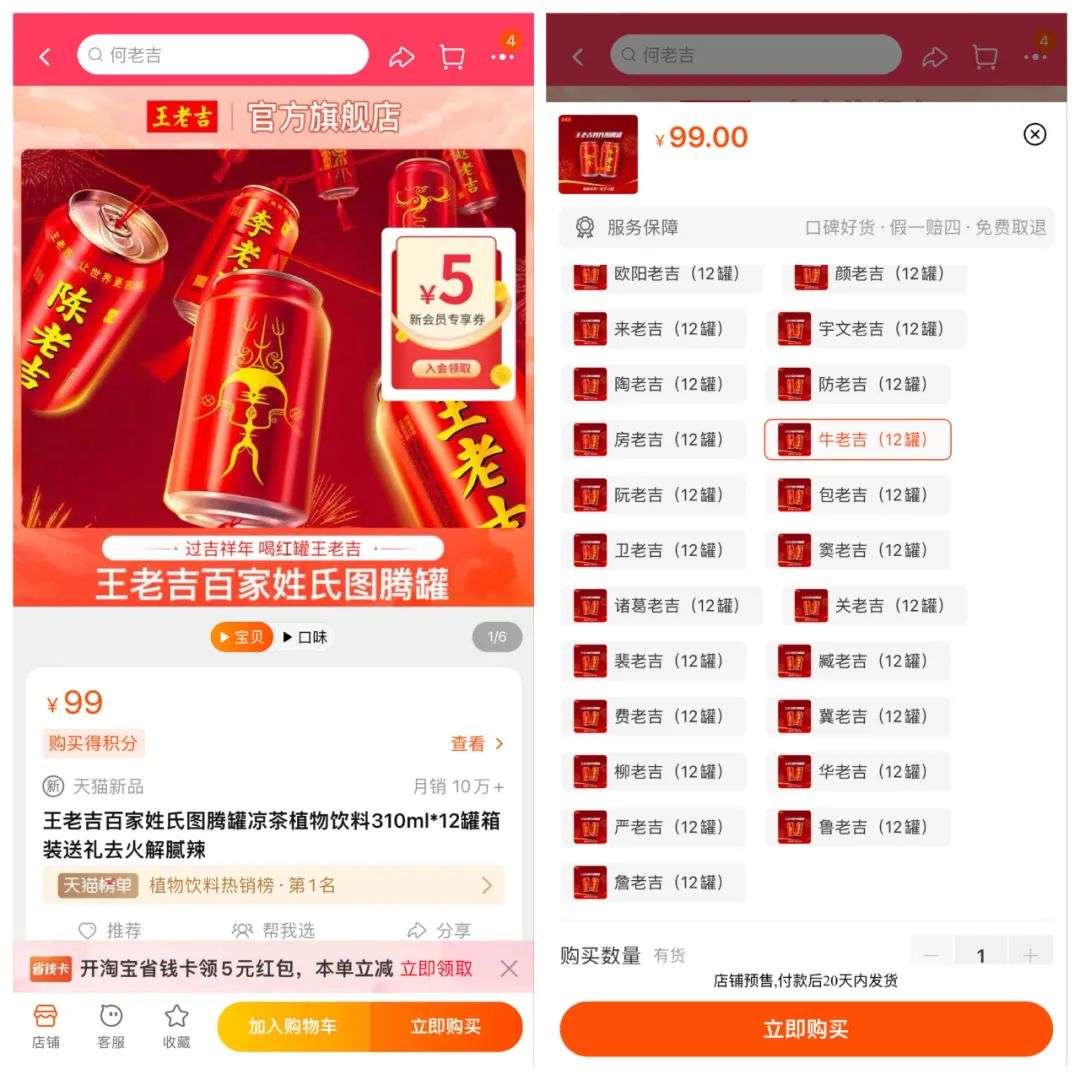Screen dimensions: 1080x1080
Task: Switch to the 口味 image tab
Action: 304,637
